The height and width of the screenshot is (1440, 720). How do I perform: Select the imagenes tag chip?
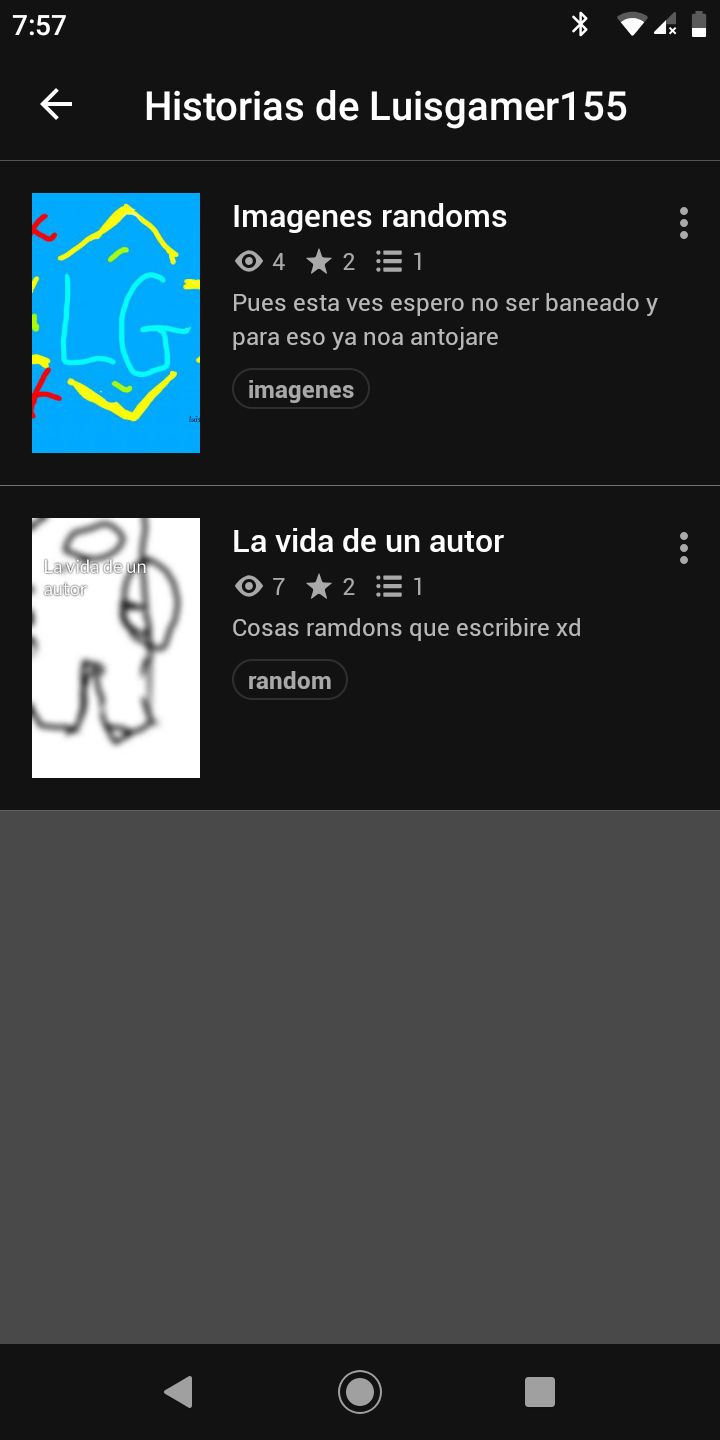(x=301, y=389)
